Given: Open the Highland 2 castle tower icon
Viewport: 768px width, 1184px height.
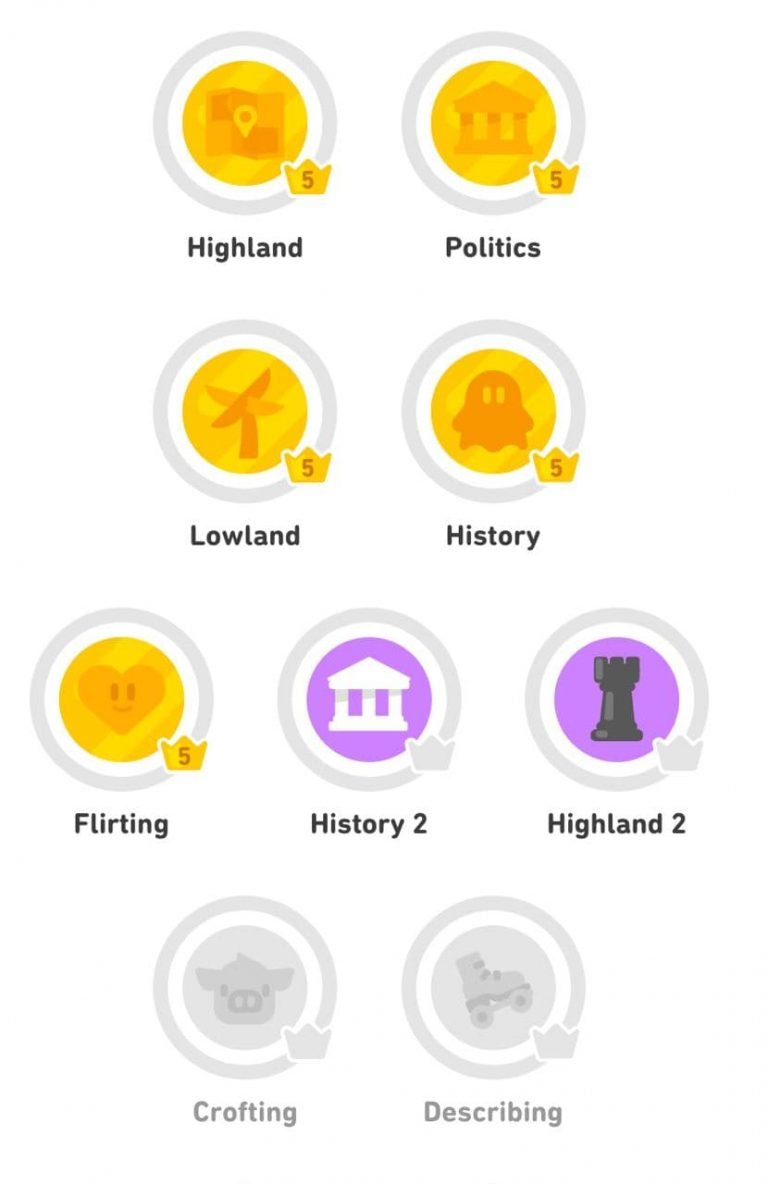Looking at the screenshot, I should (x=617, y=698).
